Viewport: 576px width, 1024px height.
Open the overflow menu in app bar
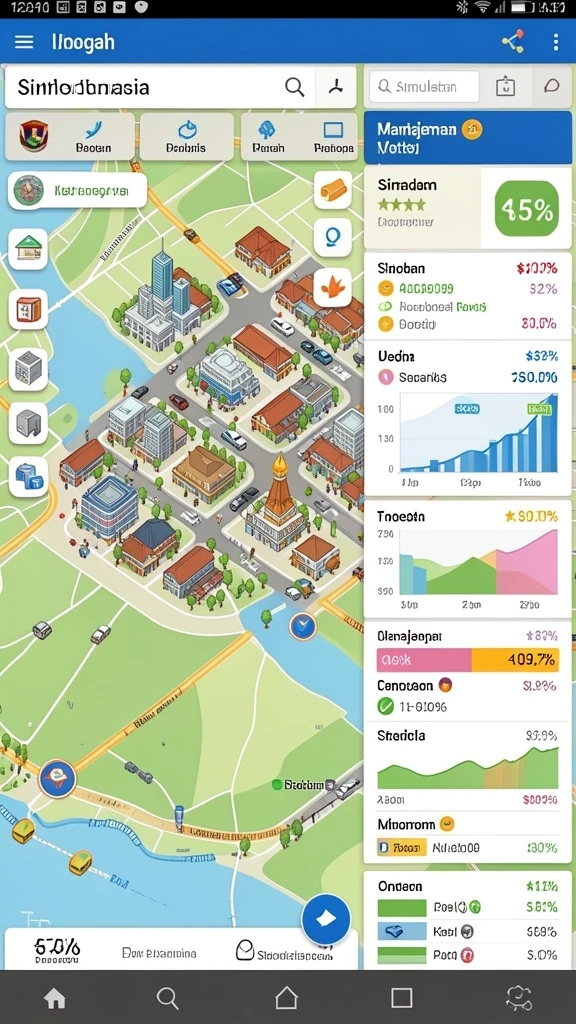[556, 42]
